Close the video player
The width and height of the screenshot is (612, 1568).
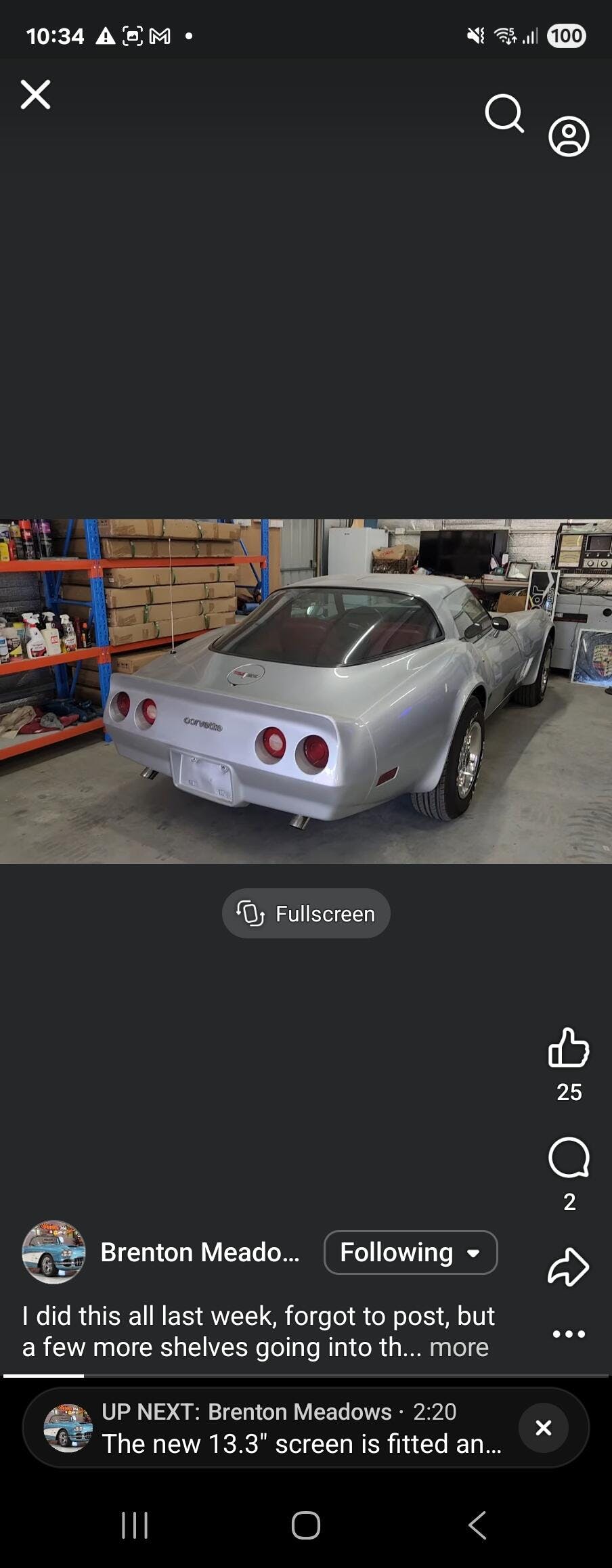tap(36, 95)
